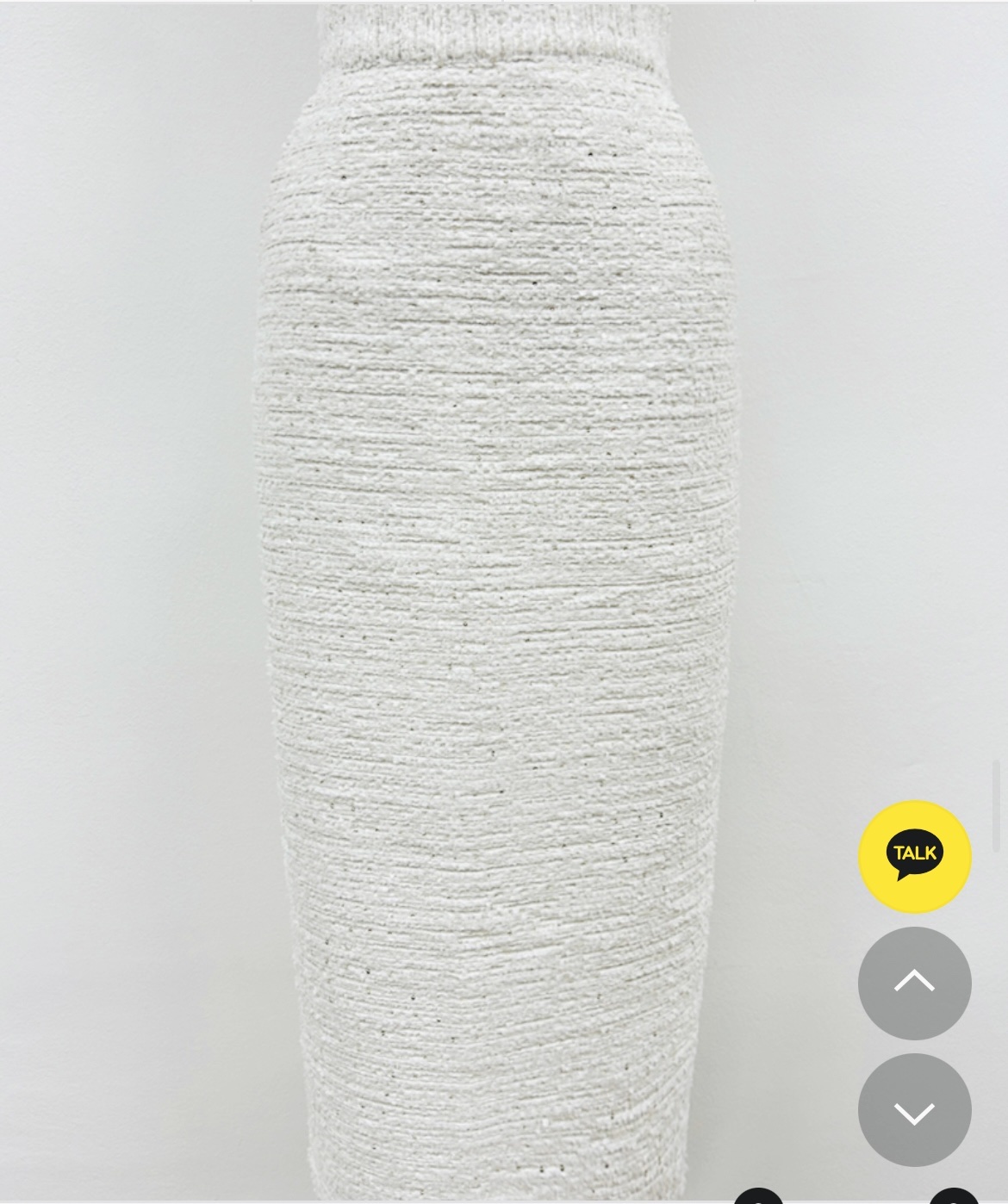Open the KakaoTalk chat button
This screenshot has height=1204, width=1008.
coord(914,856)
